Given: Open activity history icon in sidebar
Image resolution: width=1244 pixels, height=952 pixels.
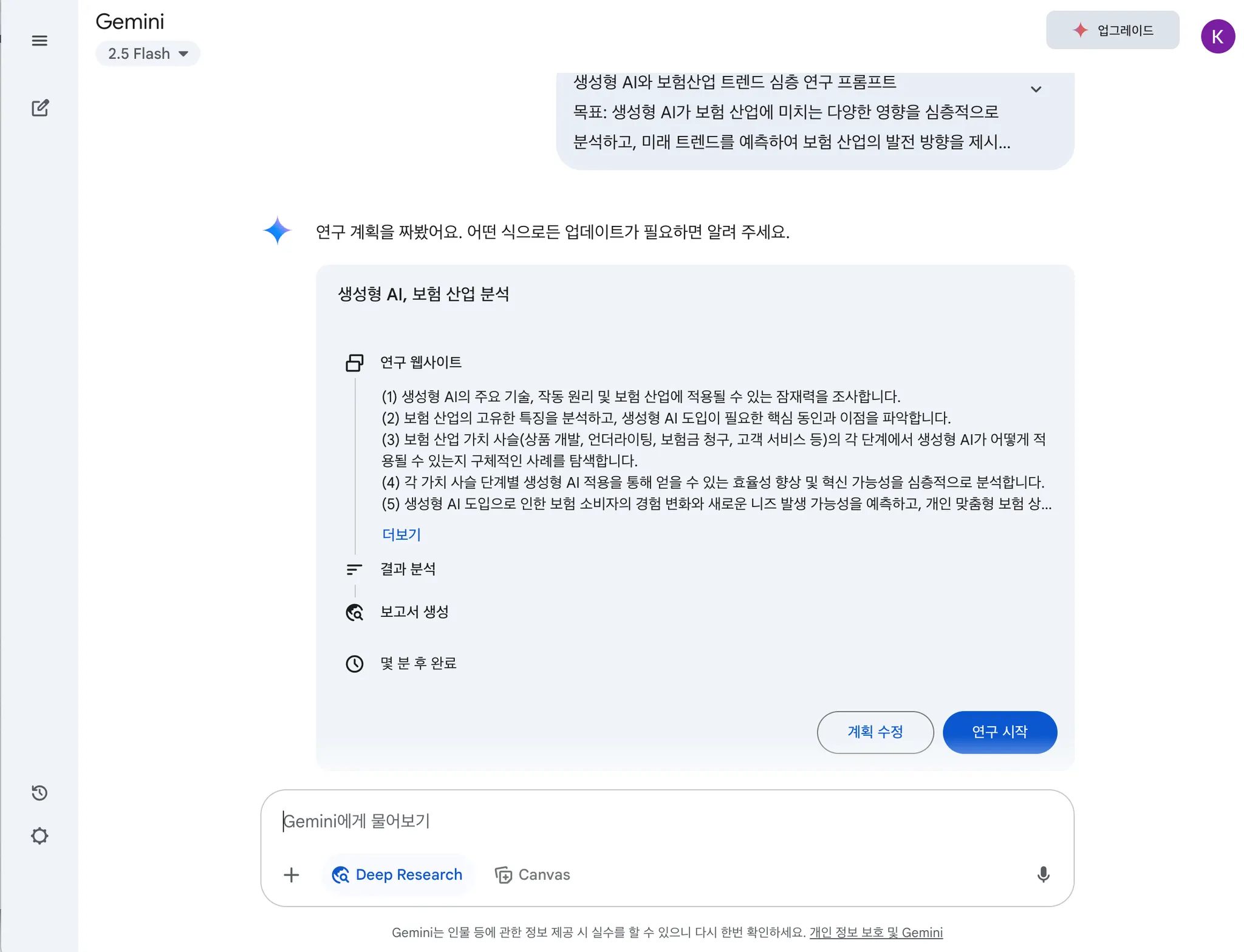Looking at the screenshot, I should 39,793.
